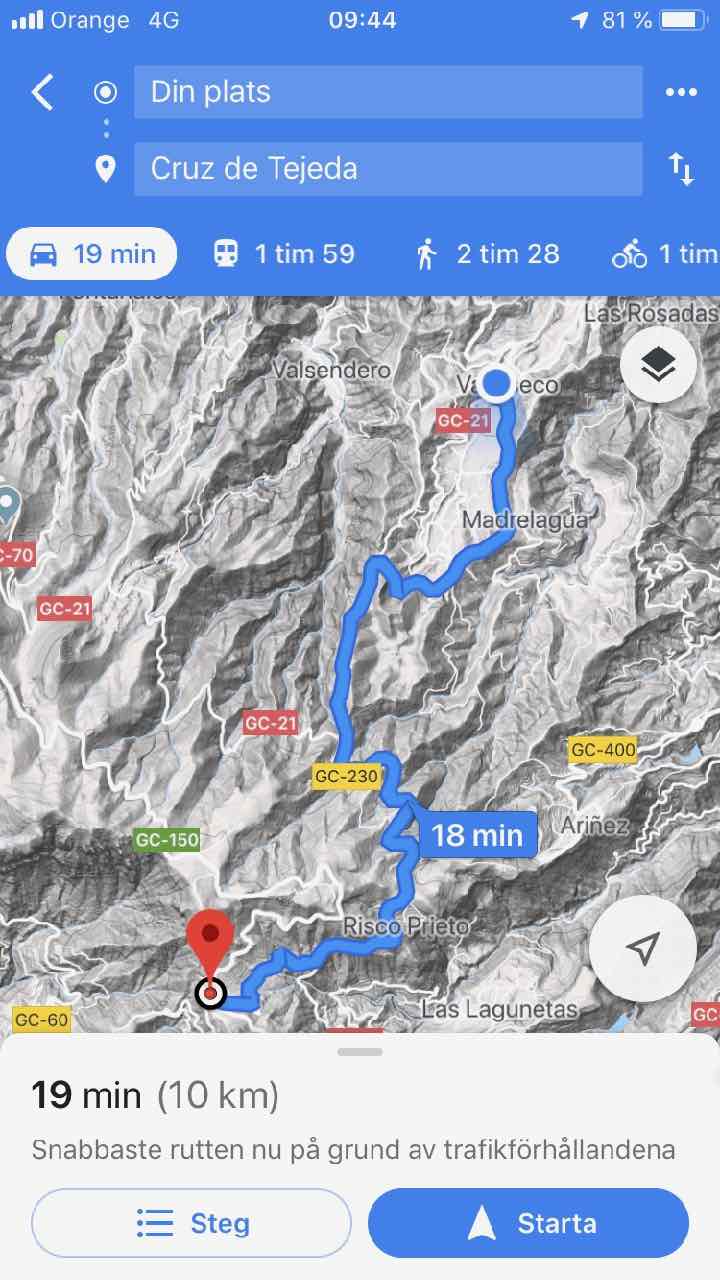The width and height of the screenshot is (720, 1280).
Task: Select the driving mode showing 19 min
Action: pyautogui.click(x=92, y=254)
